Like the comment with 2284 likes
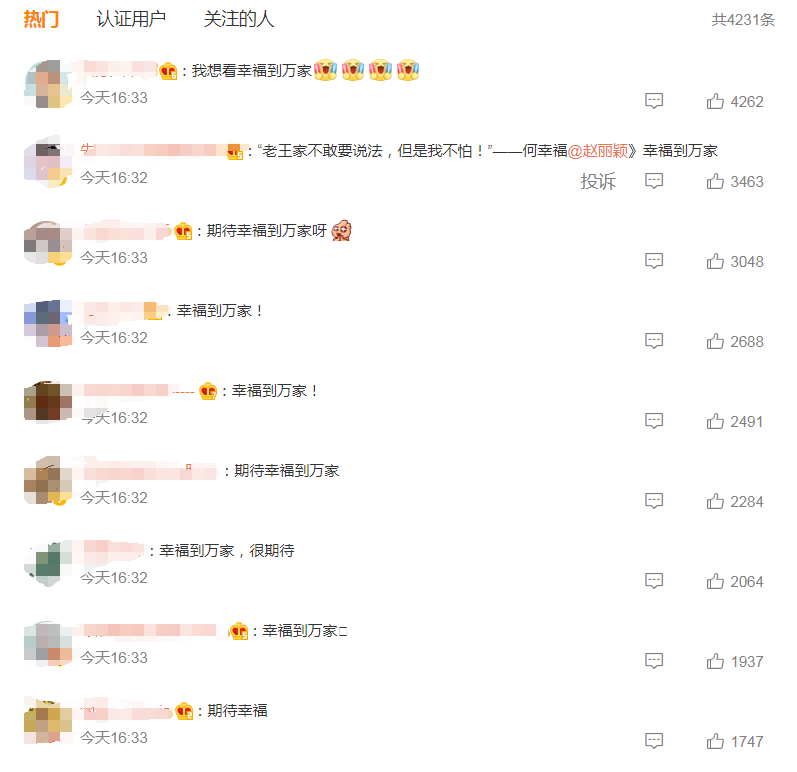797x772 pixels. [x=716, y=501]
